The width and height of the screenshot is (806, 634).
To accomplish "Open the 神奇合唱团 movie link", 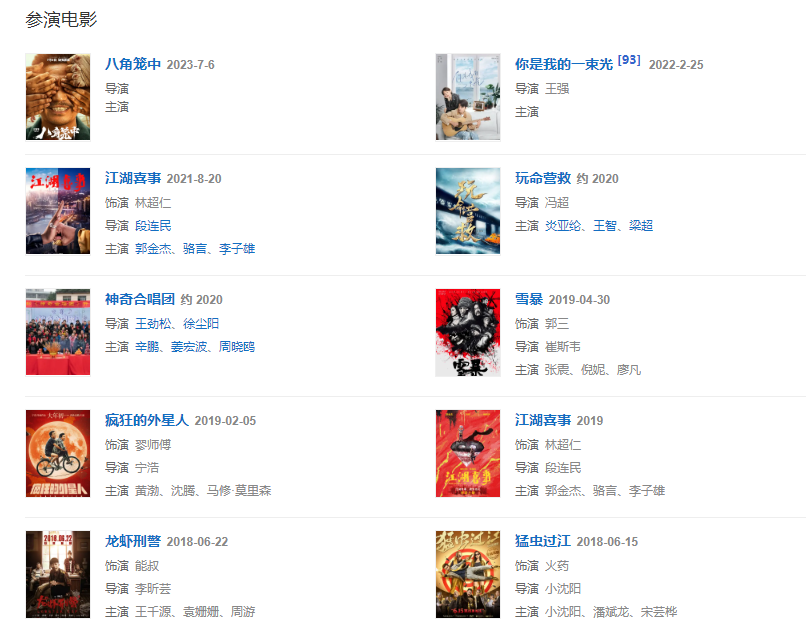I will coord(140,299).
